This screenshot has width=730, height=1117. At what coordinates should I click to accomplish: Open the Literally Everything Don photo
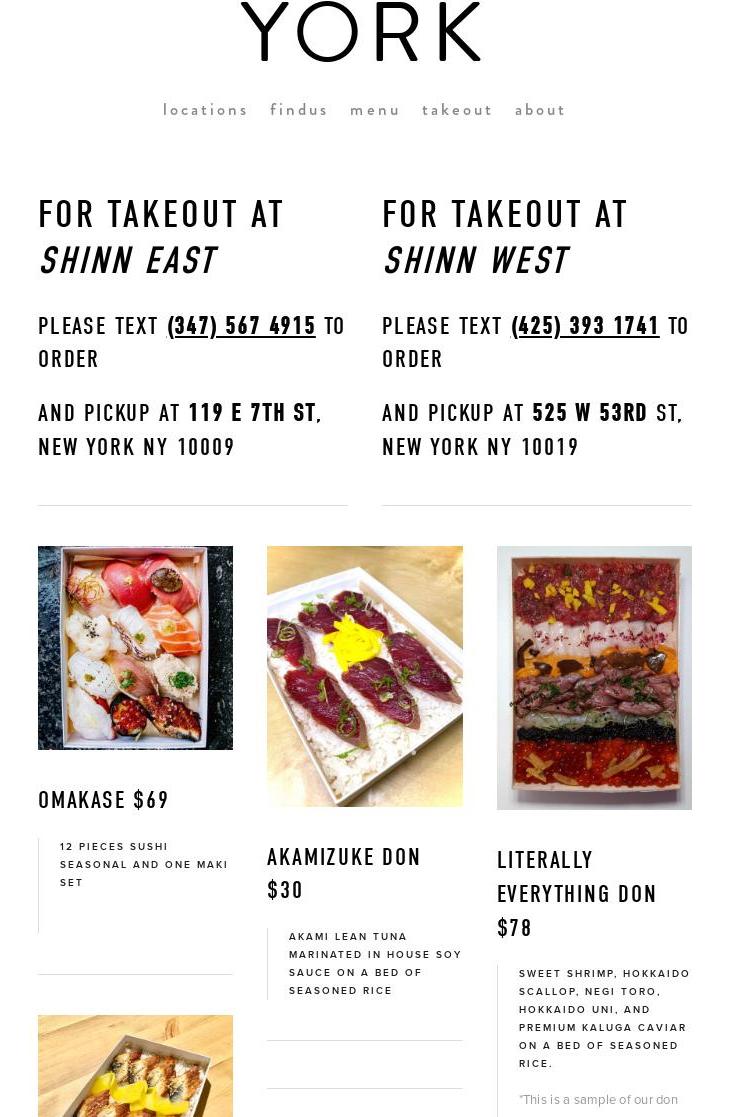[594, 677]
